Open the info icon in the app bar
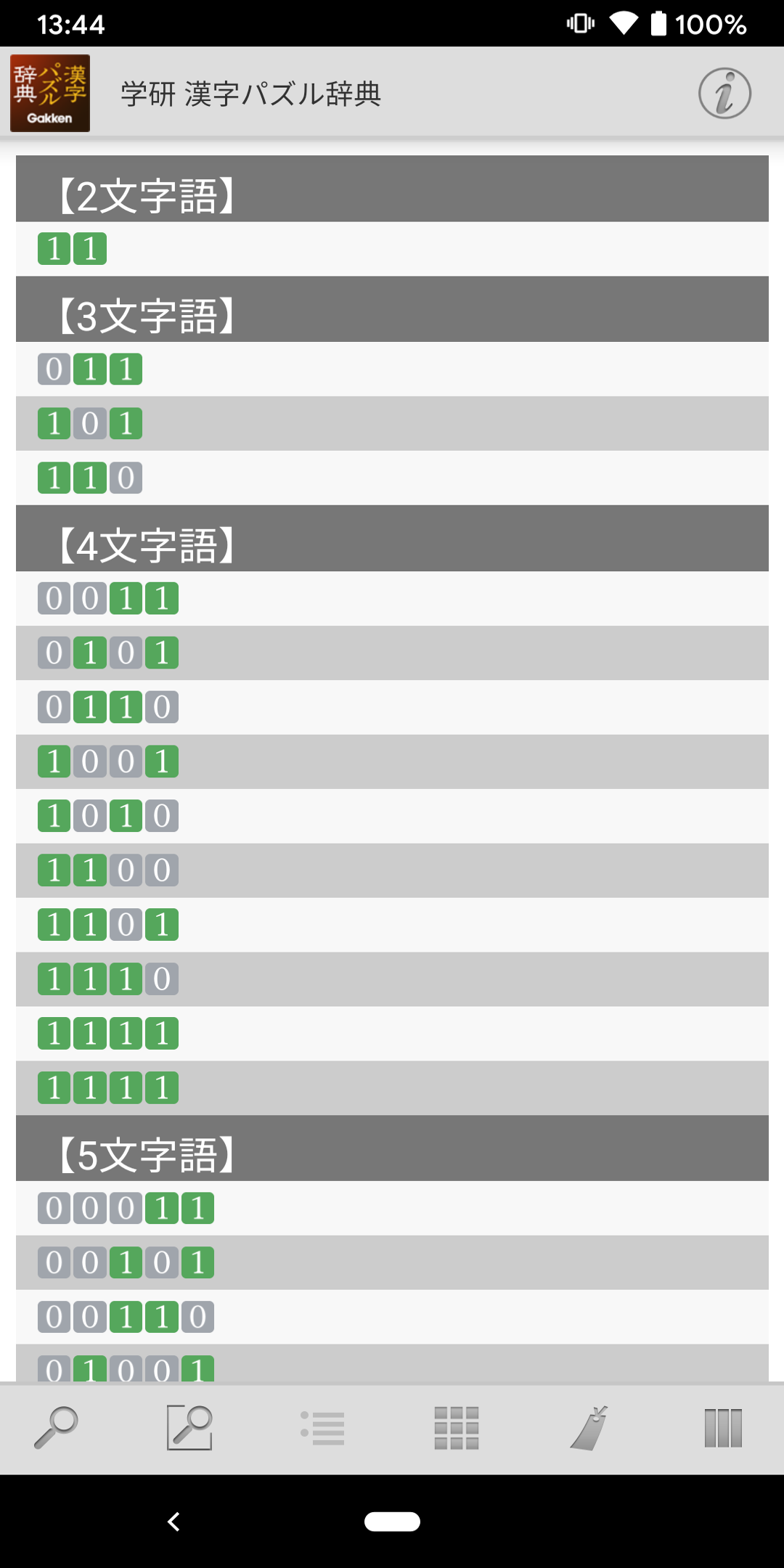Viewport: 784px width, 1568px height. point(724,94)
